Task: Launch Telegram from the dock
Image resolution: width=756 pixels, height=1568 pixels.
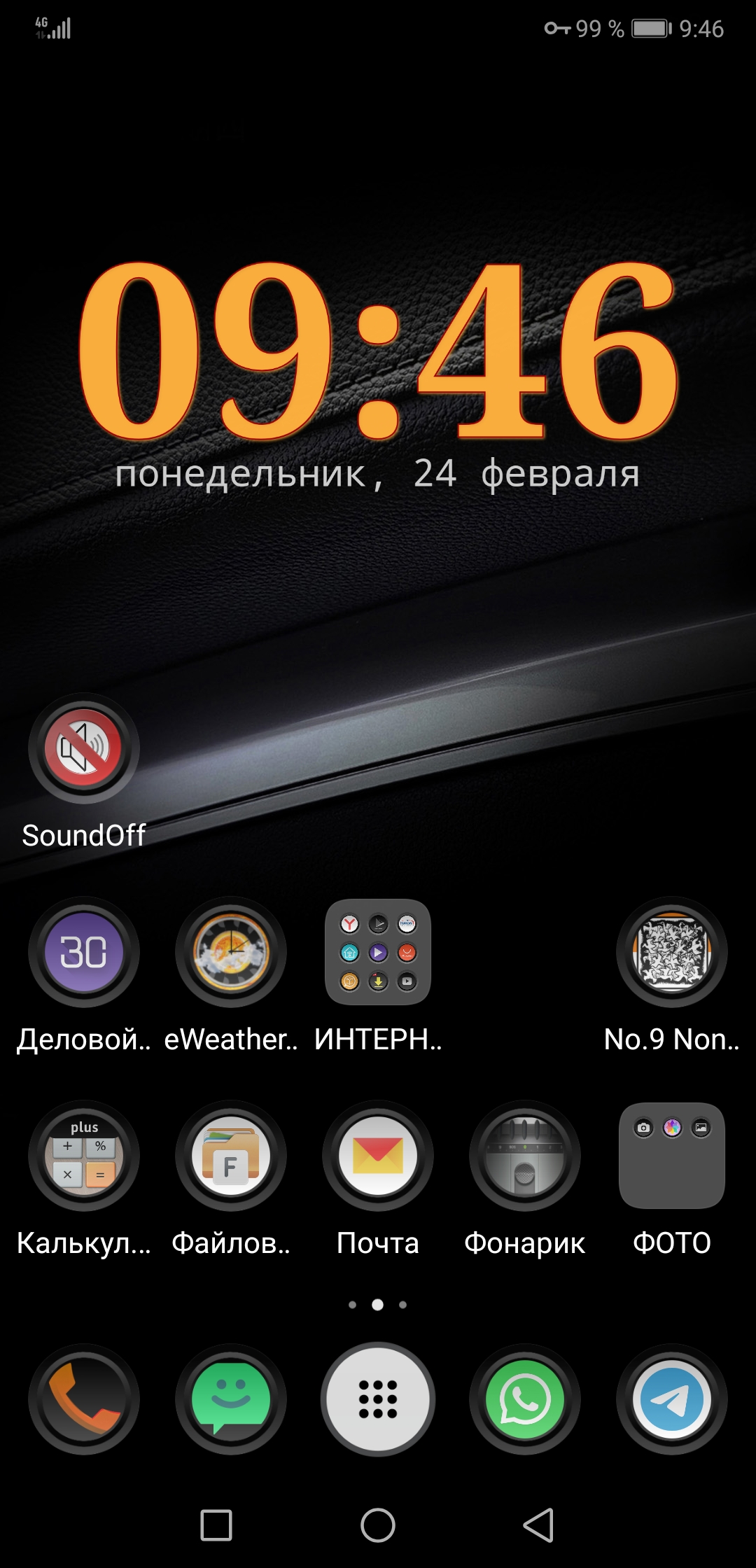Action: click(672, 1399)
